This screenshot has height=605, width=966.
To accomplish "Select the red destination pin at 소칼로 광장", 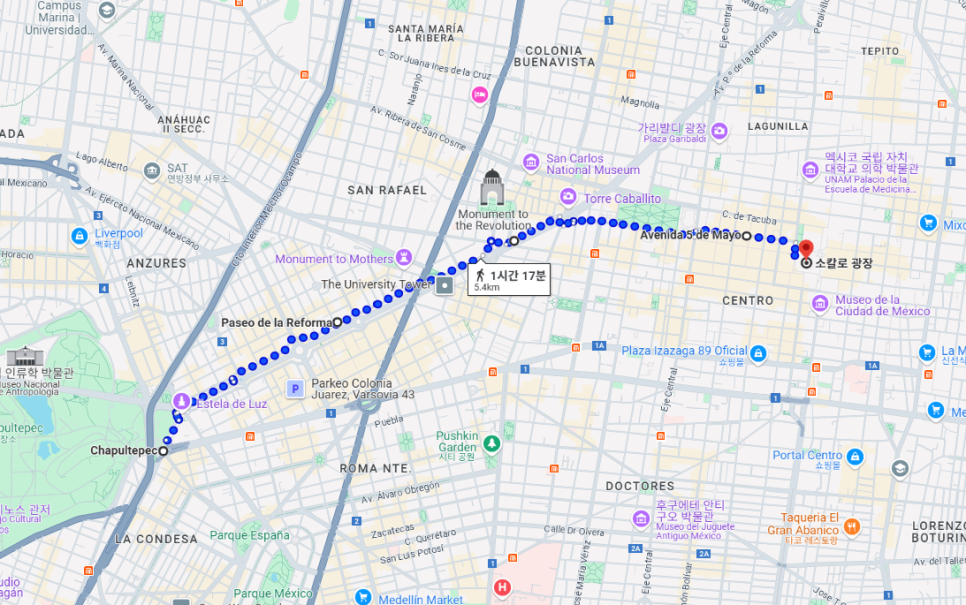I will click(806, 247).
